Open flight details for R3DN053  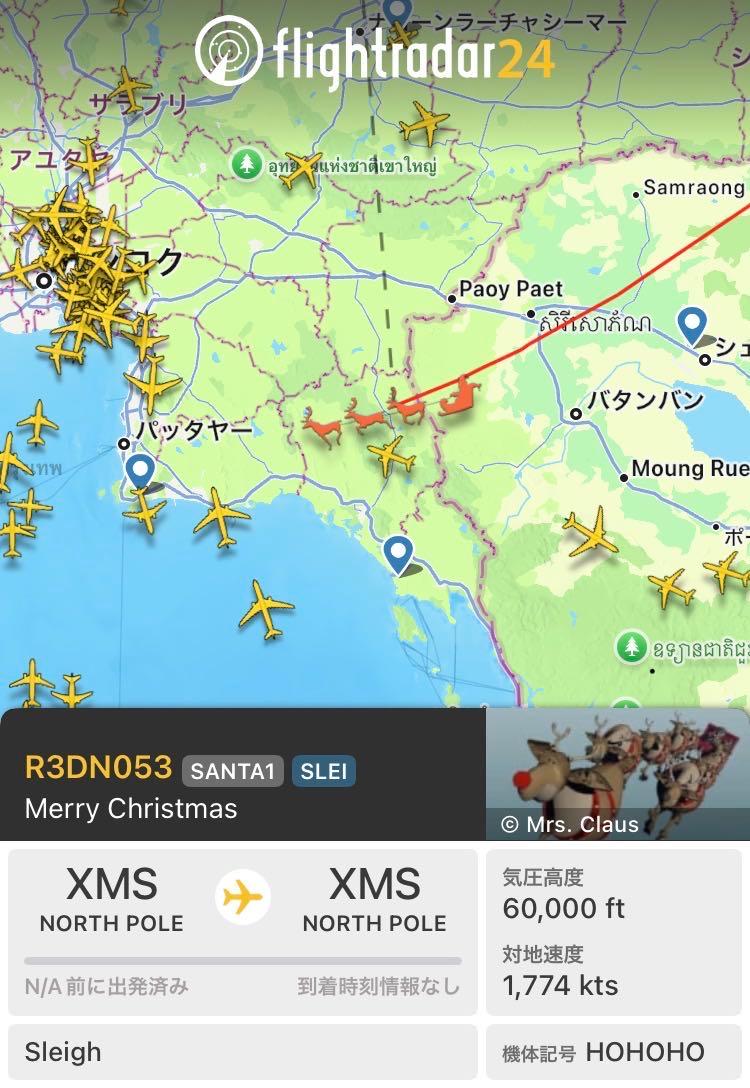click(x=99, y=768)
